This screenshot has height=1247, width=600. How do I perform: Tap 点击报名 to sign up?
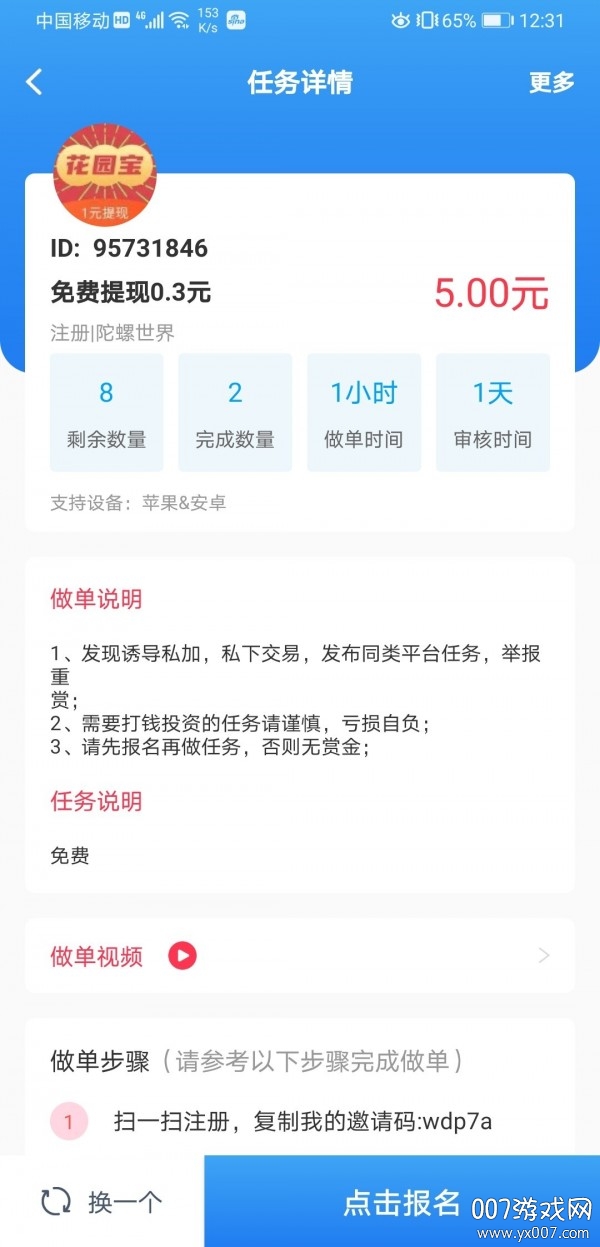point(402,1201)
